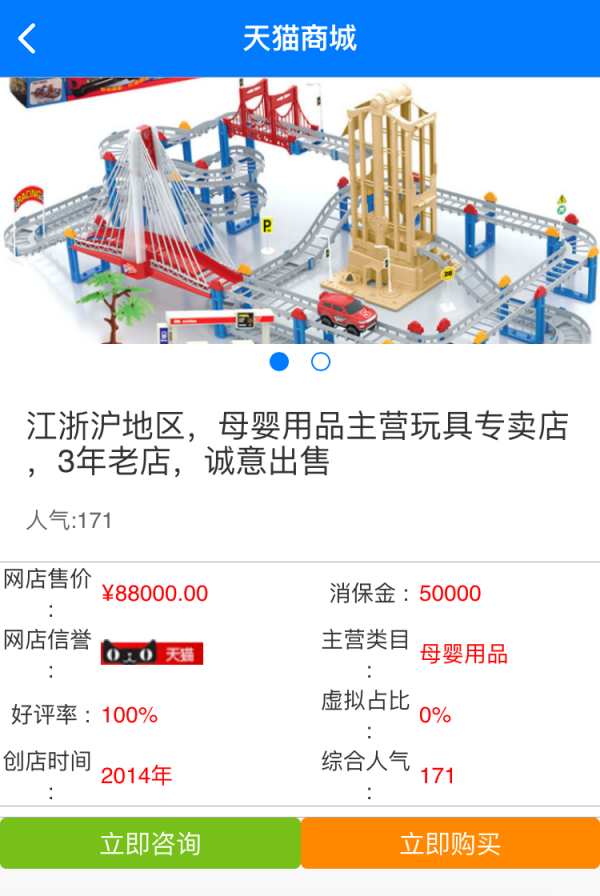Tap 立即咨询 to consult now
Viewport: 600px width, 896px height.
pos(150,843)
